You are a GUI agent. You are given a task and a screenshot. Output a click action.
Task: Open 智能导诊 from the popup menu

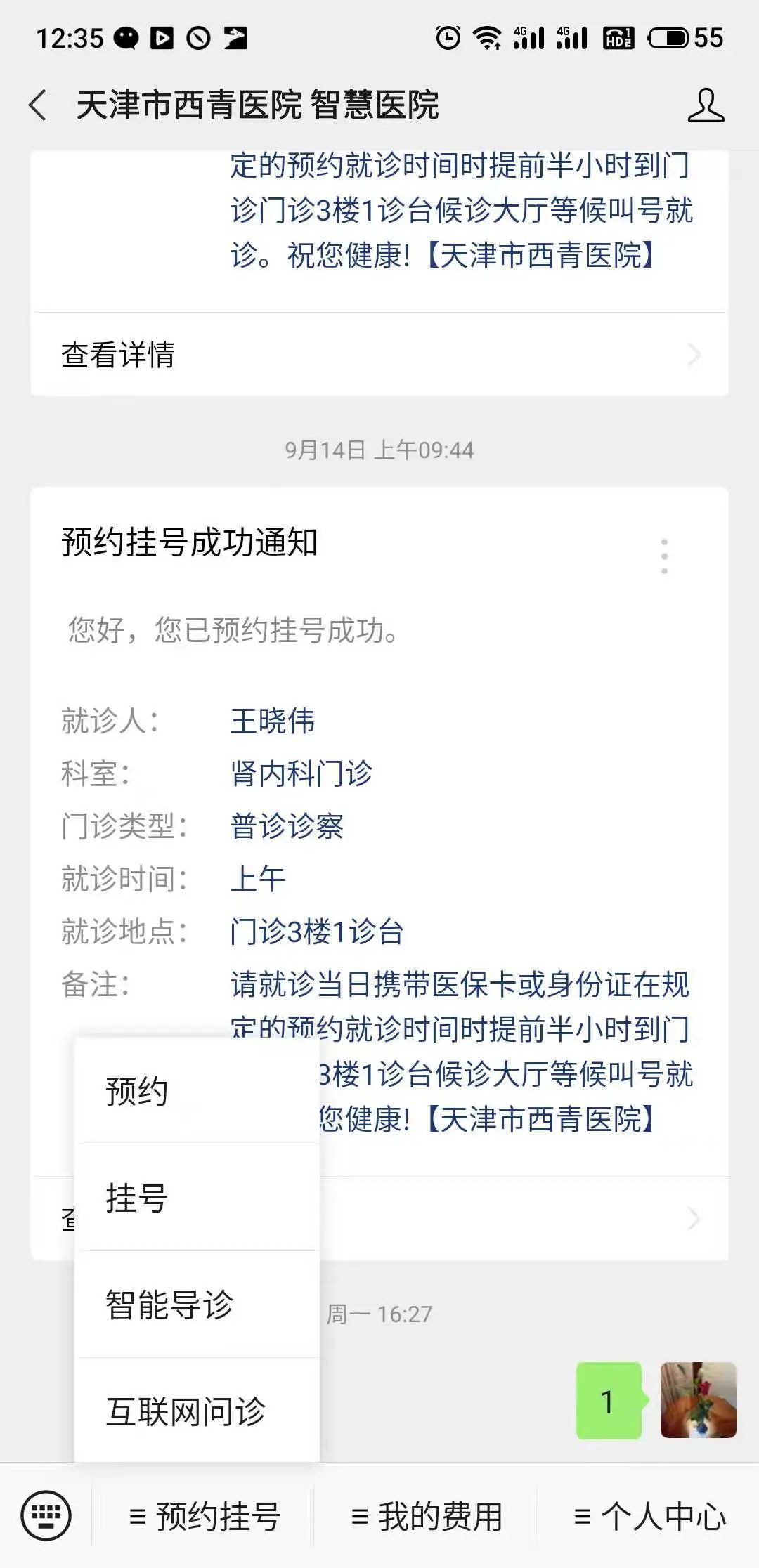tap(197, 1305)
